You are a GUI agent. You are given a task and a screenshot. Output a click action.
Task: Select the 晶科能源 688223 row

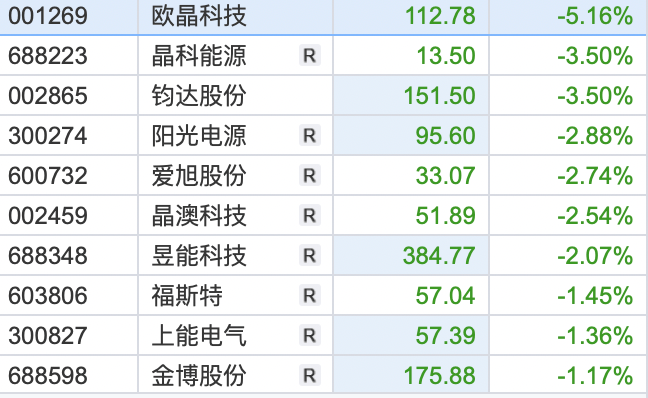(324, 55)
